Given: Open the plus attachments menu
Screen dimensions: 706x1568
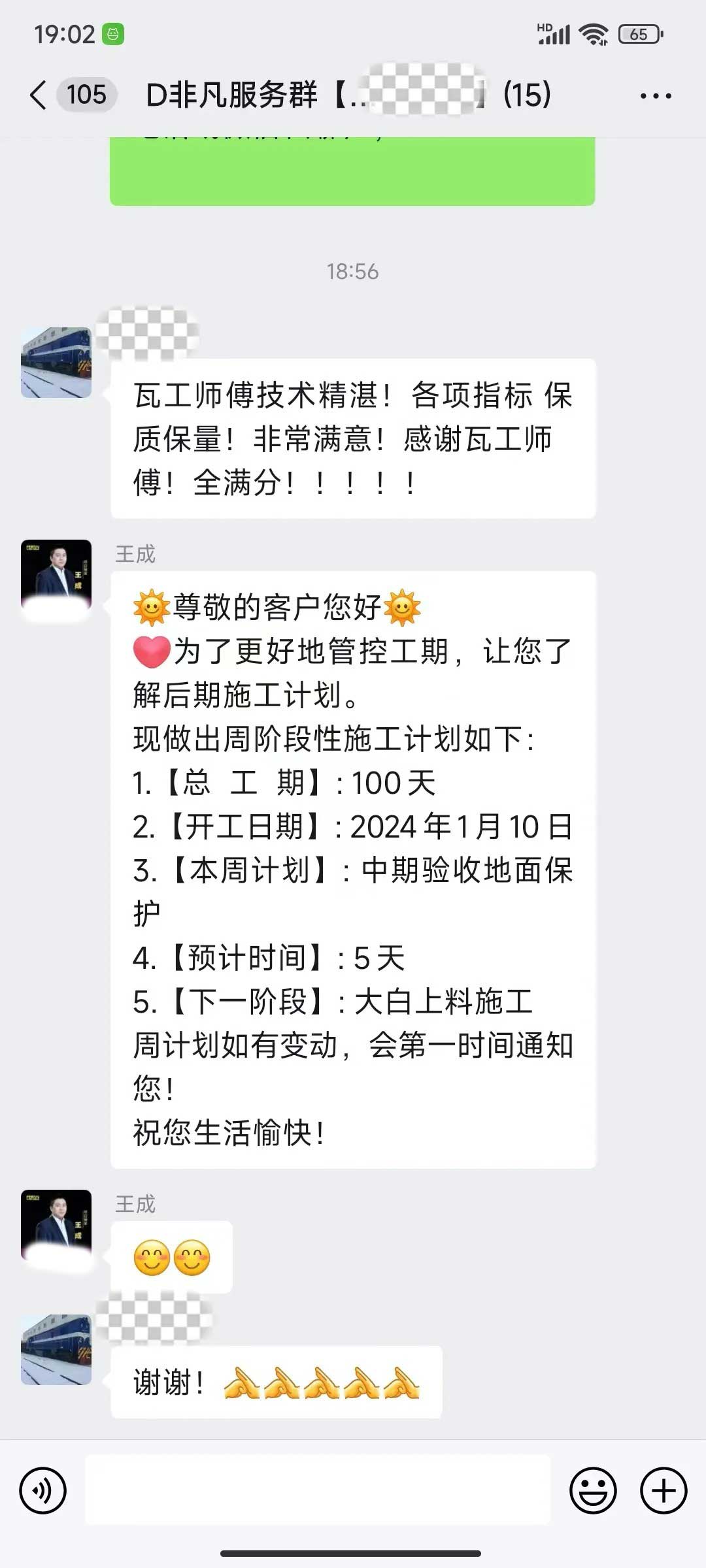Looking at the screenshot, I should (x=663, y=1491).
